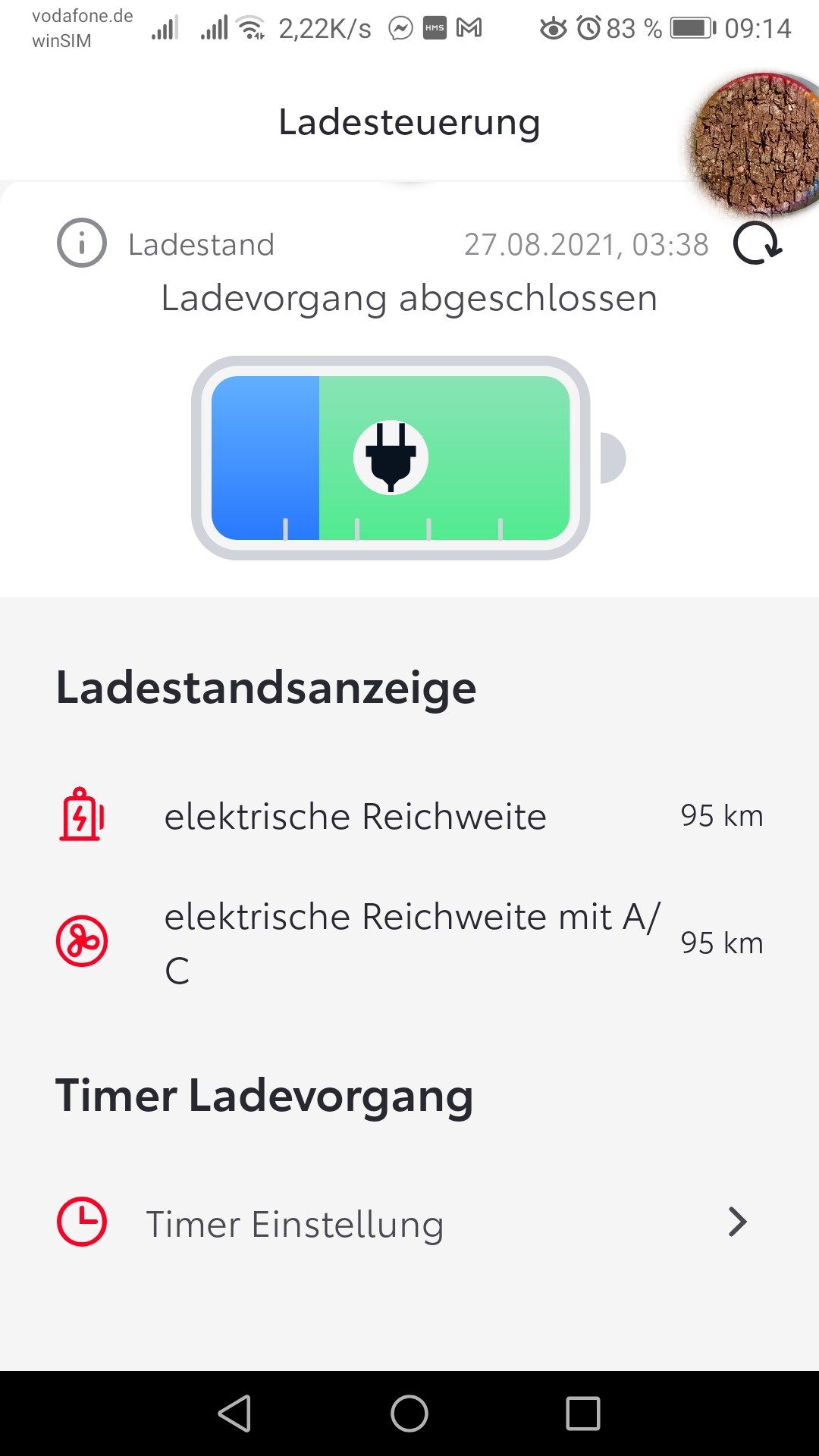Refresh the charging status

(x=758, y=243)
